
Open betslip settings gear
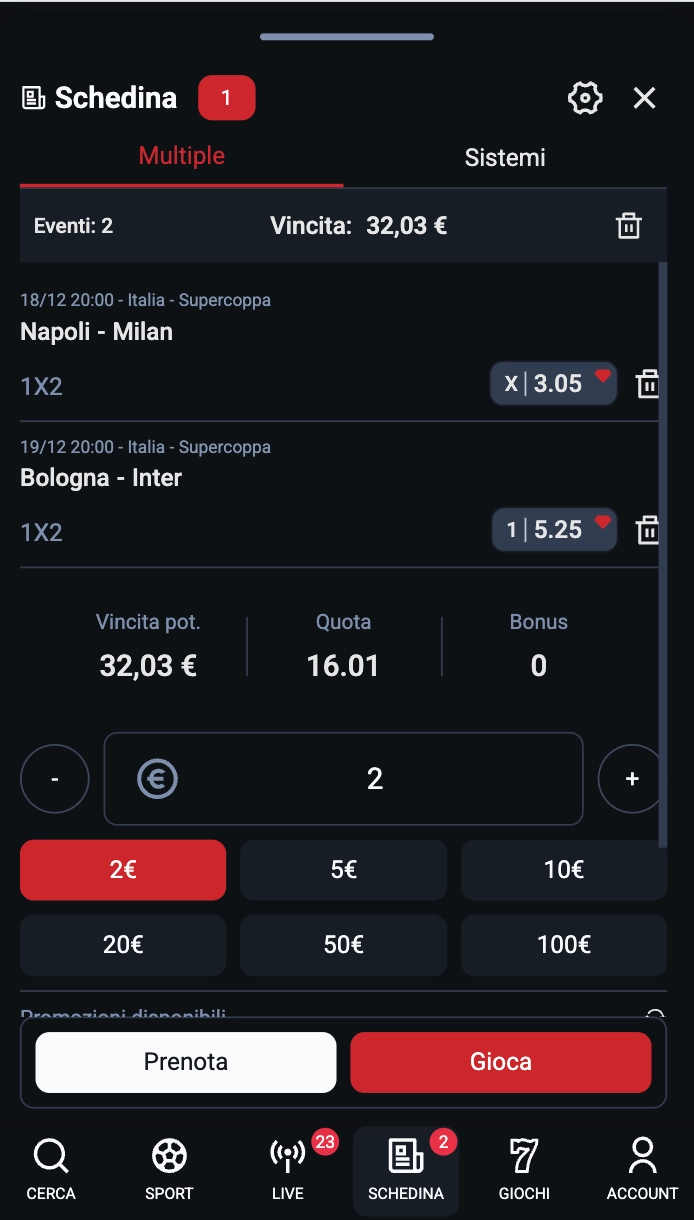coord(585,98)
